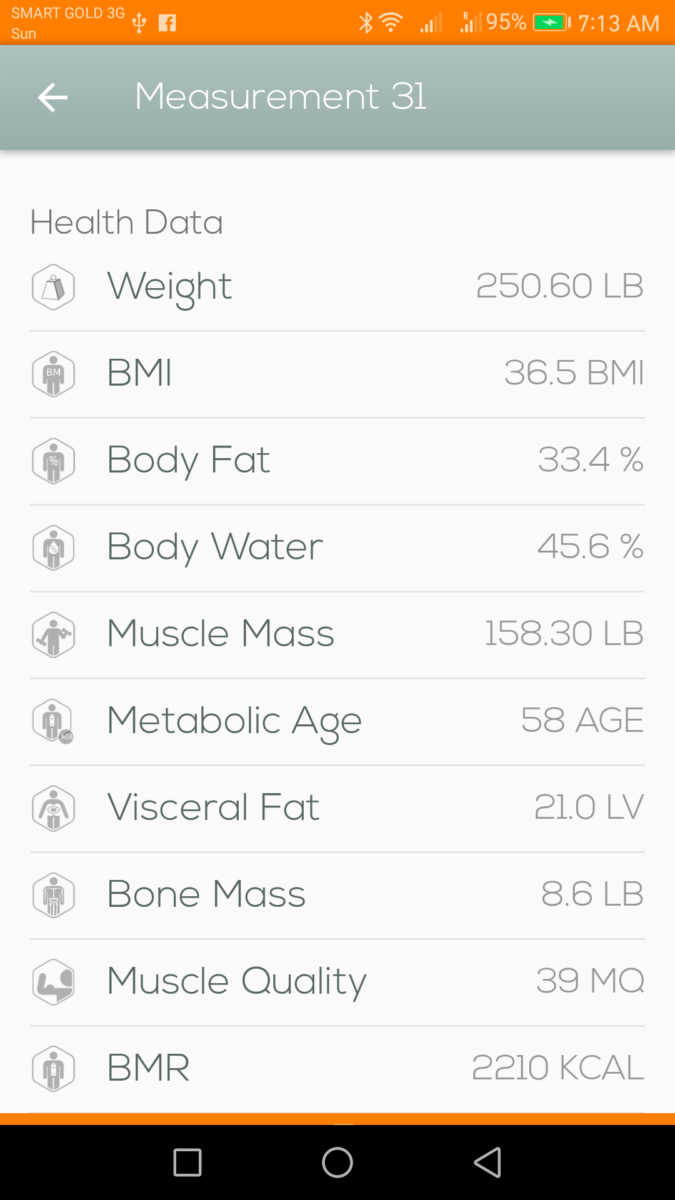
Task: Tap the BMR row
Action: pyautogui.click(x=337, y=1069)
